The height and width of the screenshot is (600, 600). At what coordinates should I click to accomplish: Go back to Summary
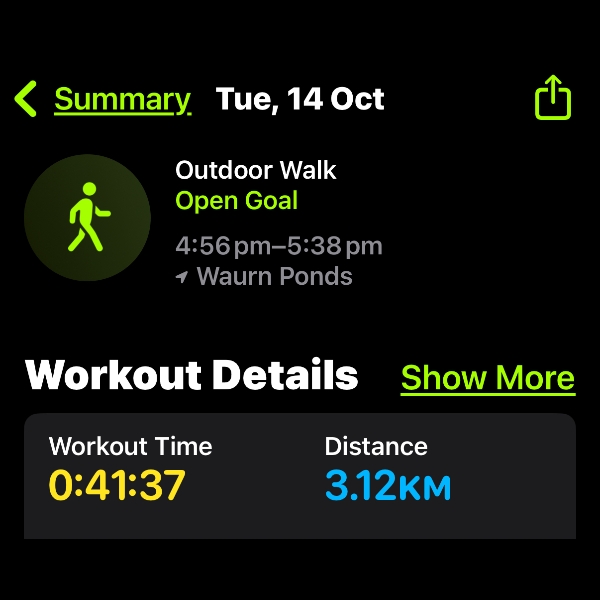point(103,100)
